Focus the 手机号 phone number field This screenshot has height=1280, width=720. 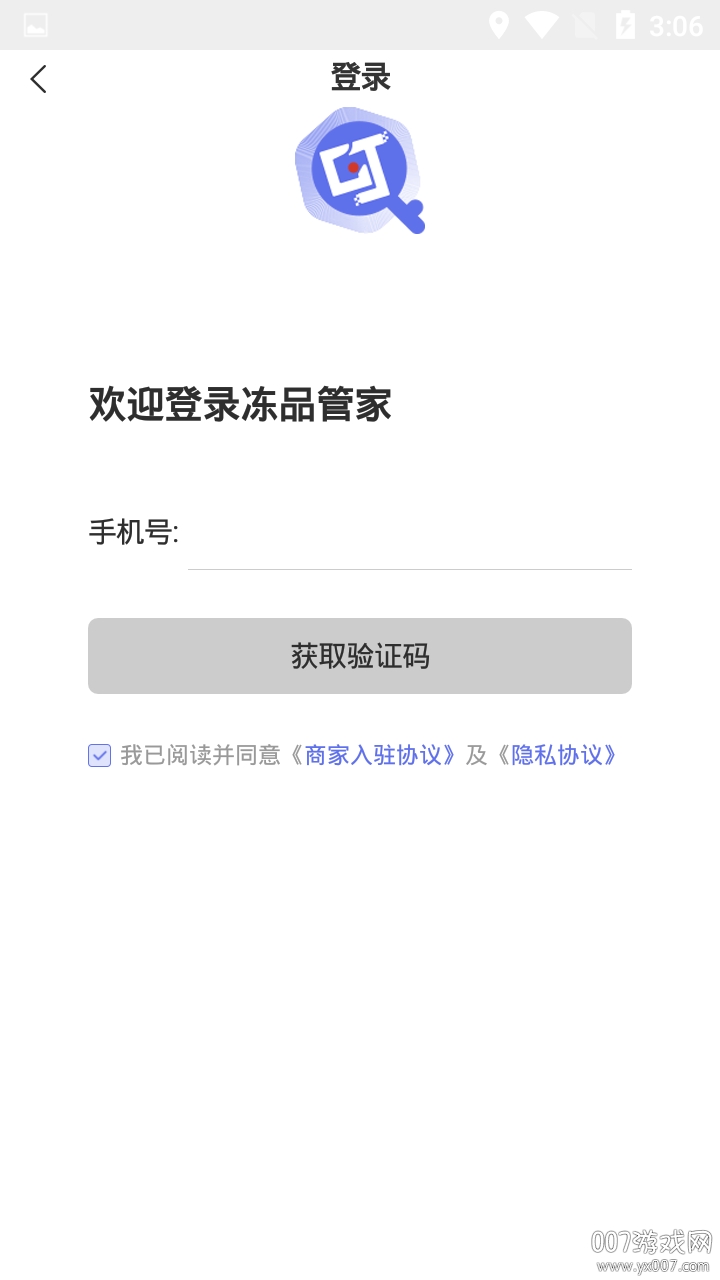tap(410, 534)
